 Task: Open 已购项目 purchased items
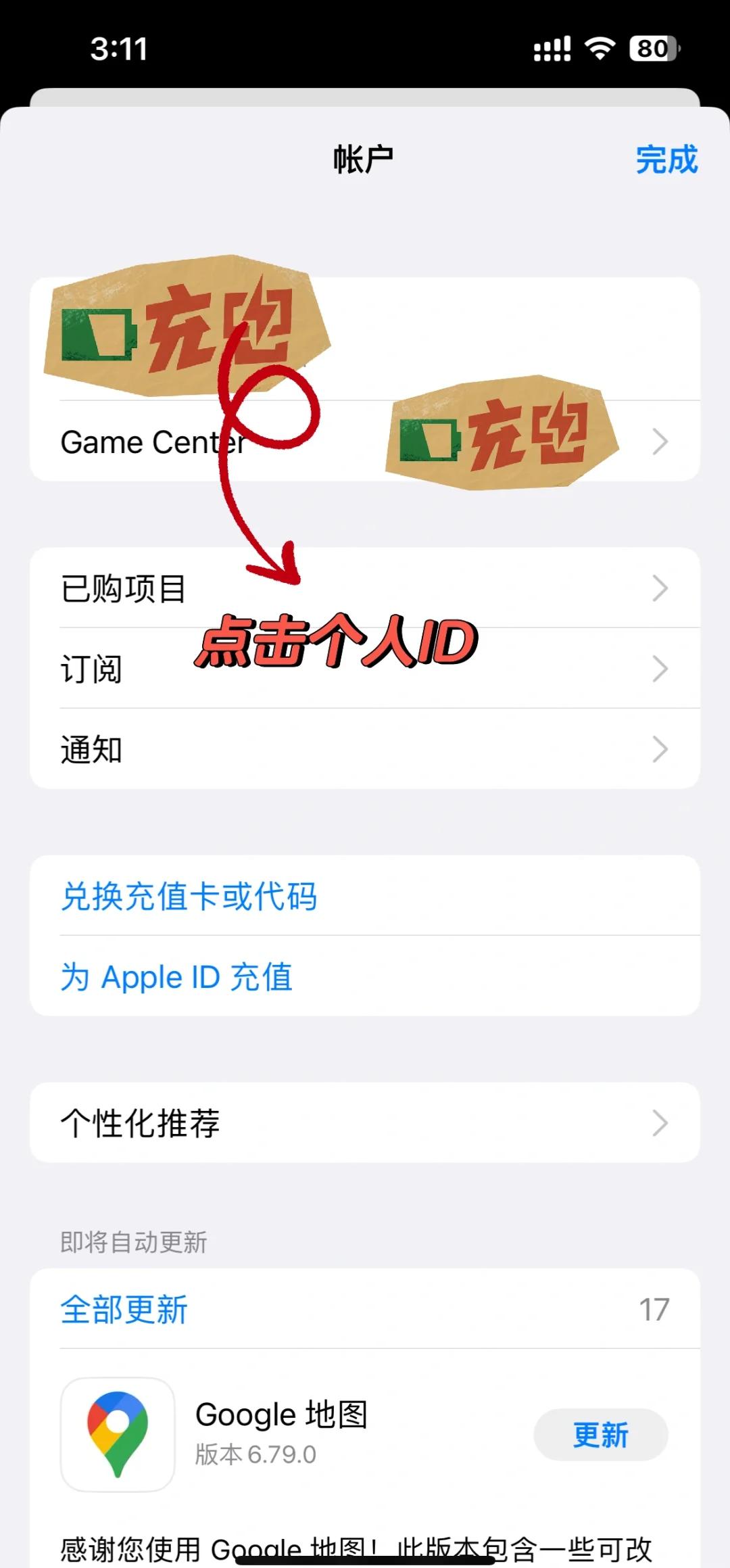pyautogui.click(x=365, y=588)
